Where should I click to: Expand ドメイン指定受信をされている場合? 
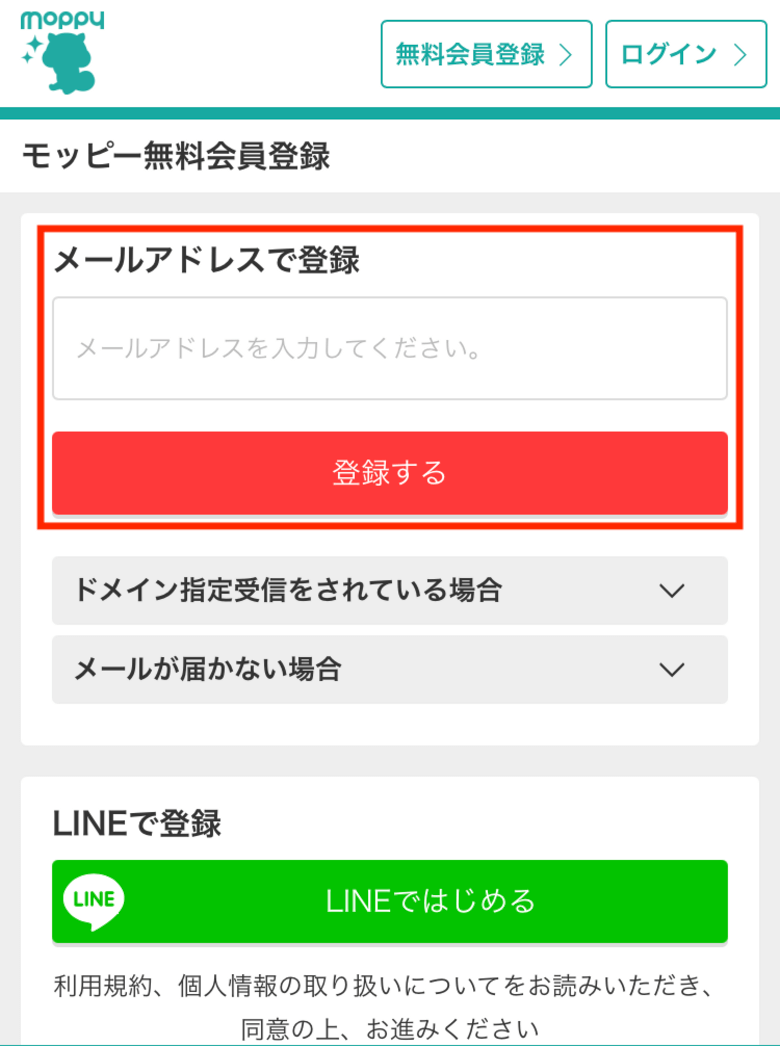pyautogui.click(x=389, y=590)
